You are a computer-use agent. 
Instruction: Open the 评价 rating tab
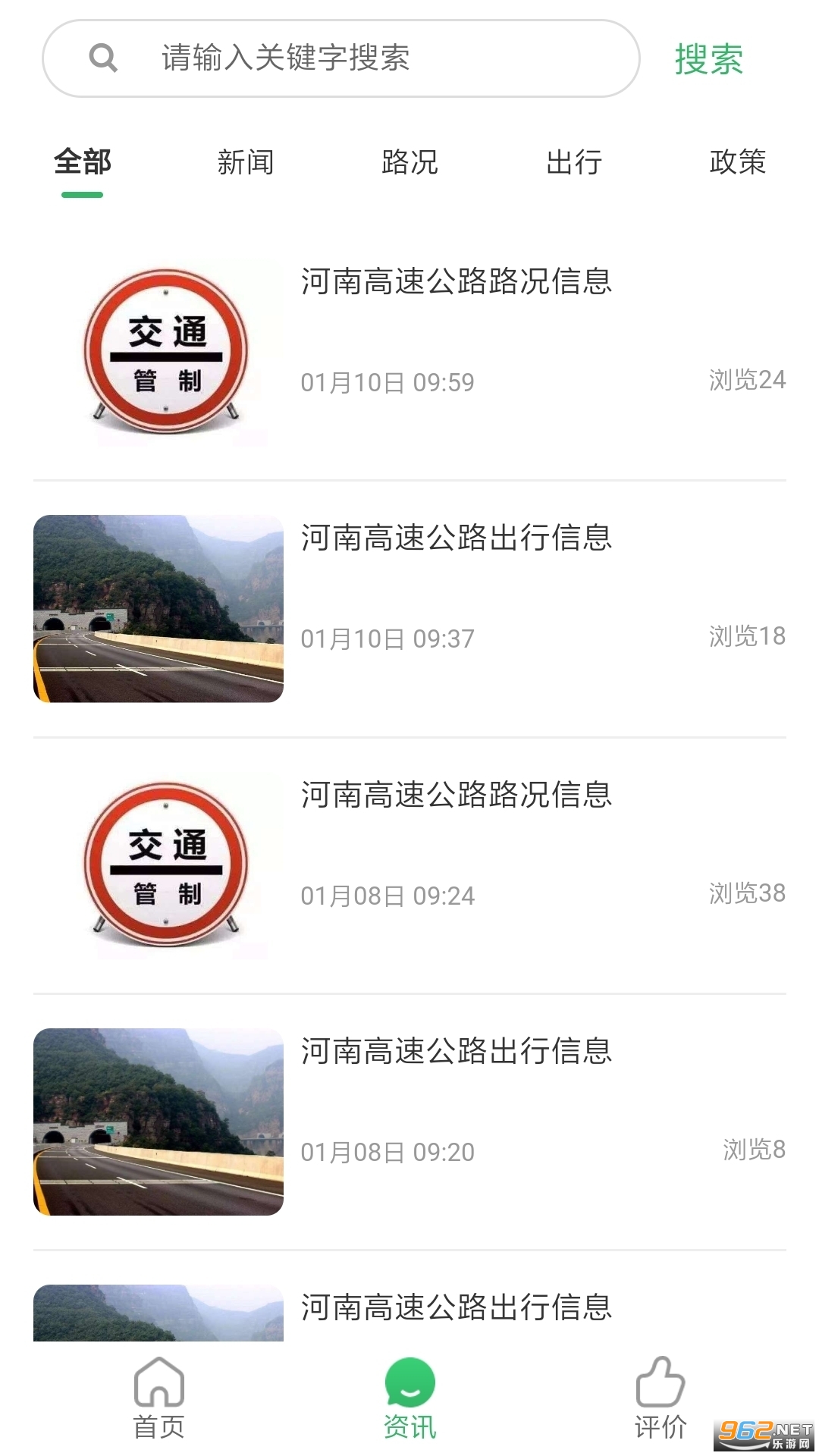(x=661, y=1398)
